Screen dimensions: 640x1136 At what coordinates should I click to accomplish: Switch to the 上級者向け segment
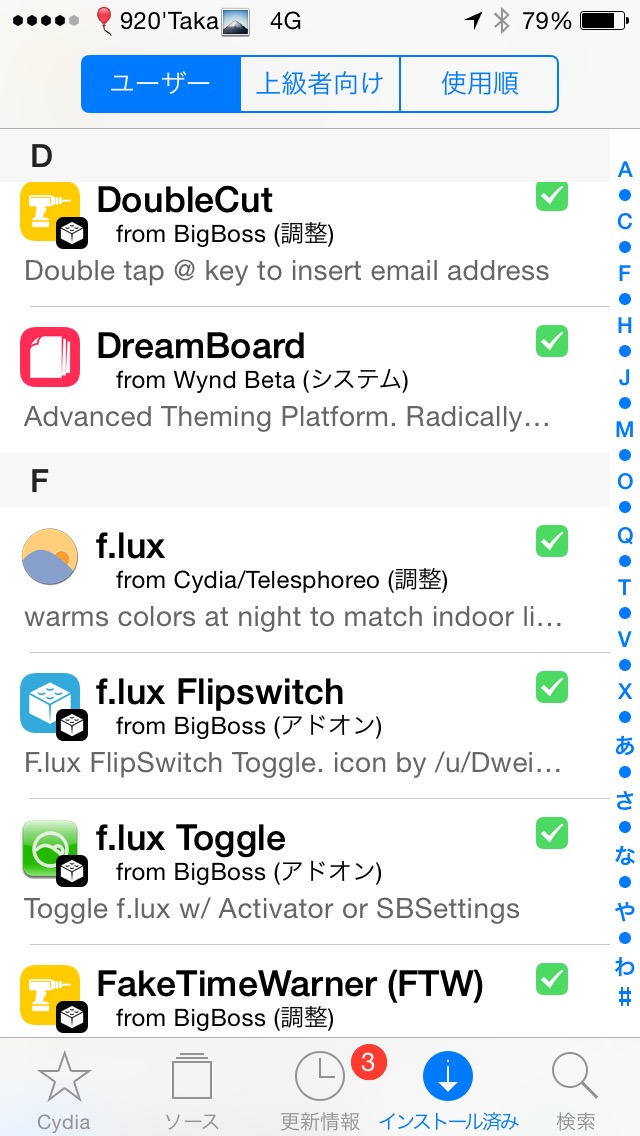pyautogui.click(x=320, y=84)
